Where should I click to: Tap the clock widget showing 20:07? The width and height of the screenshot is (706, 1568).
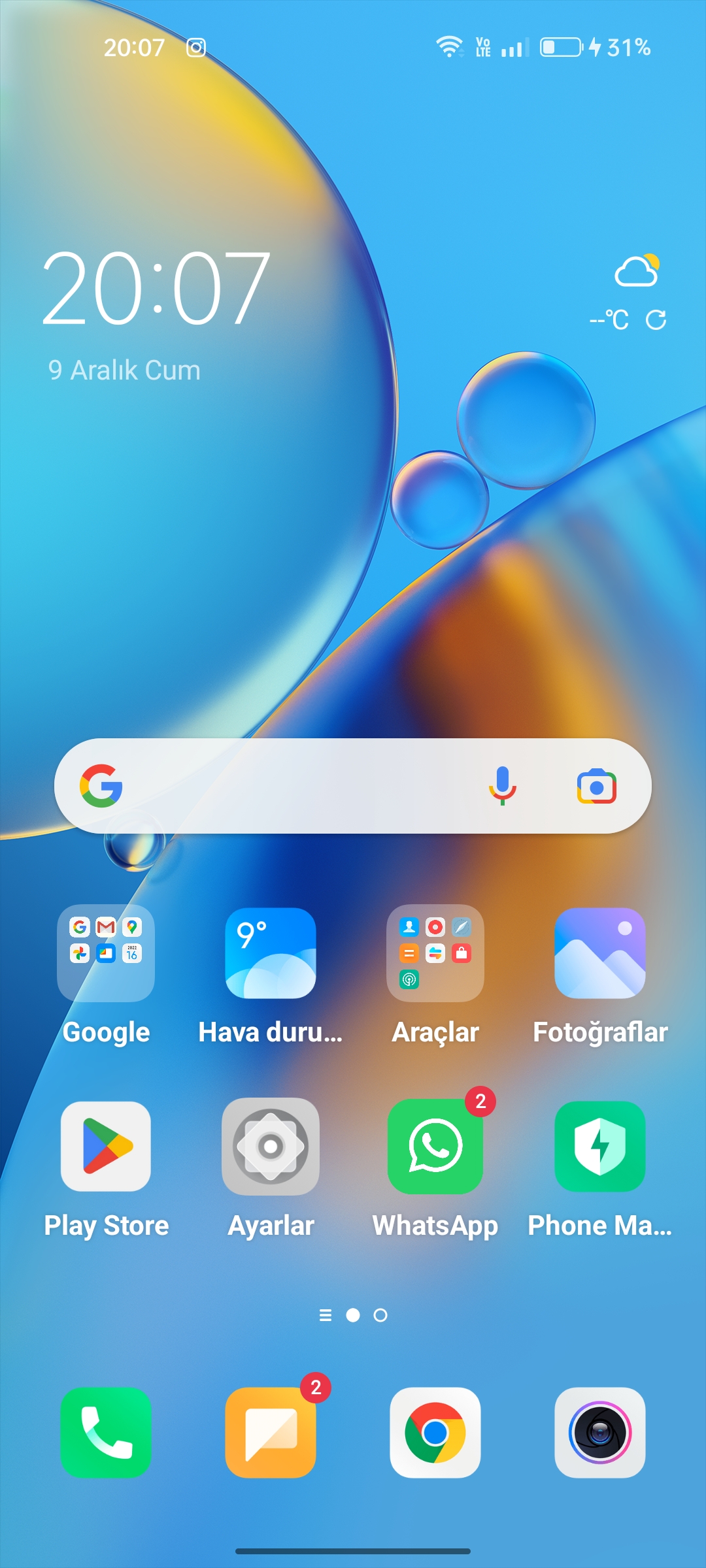pos(156,288)
